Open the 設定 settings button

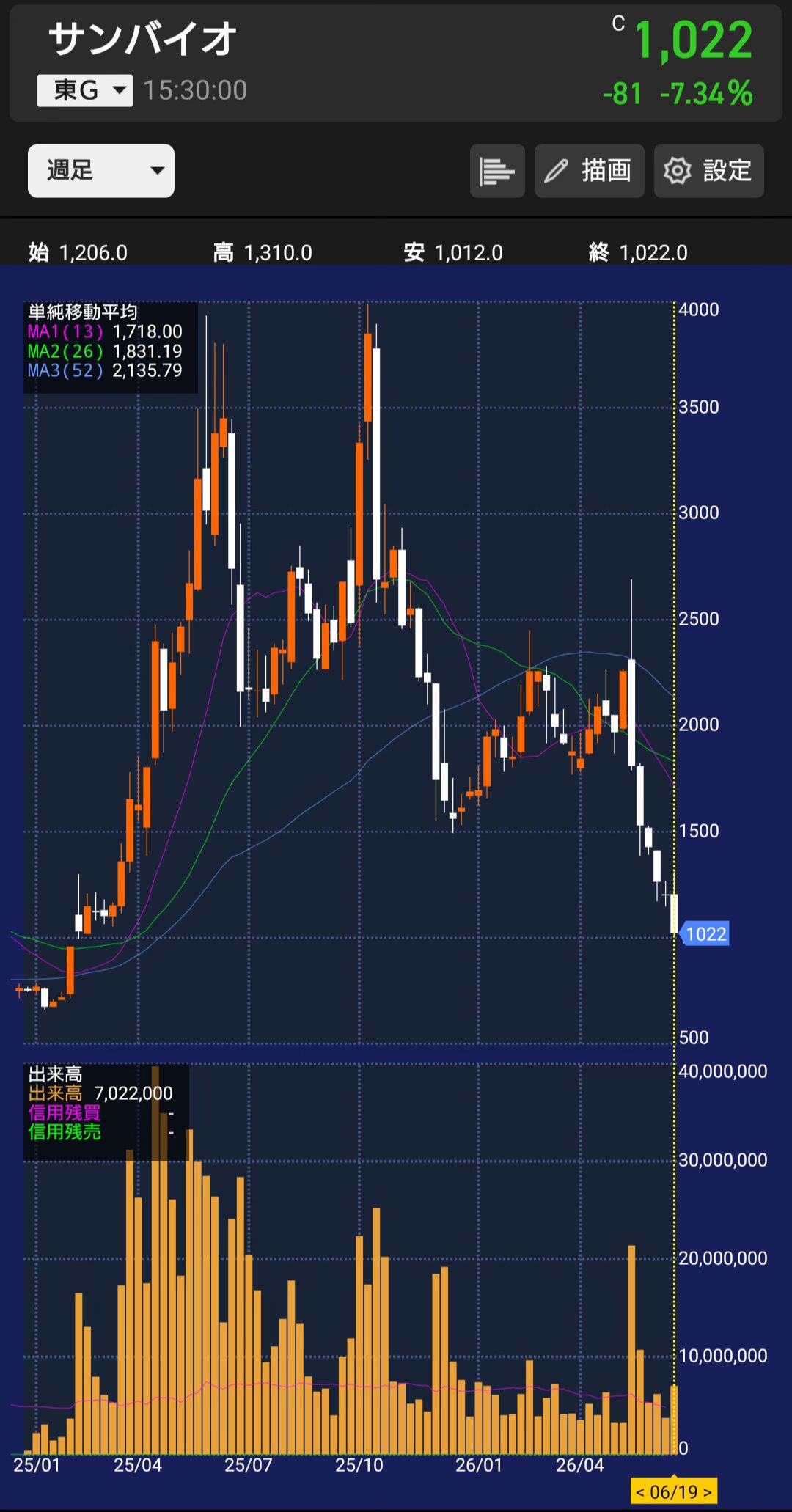point(709,171)
